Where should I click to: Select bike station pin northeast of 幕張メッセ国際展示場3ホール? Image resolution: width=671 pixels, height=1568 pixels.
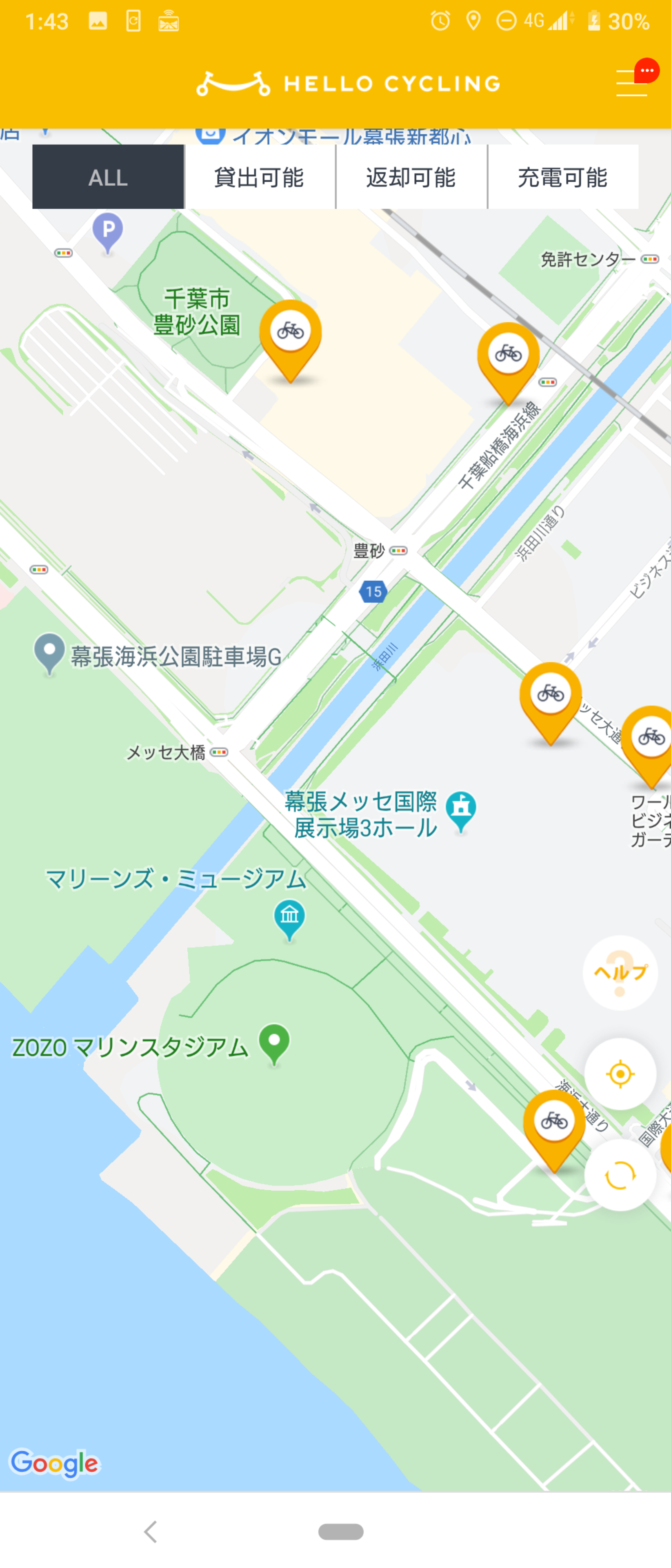click(x=551, y=703)
